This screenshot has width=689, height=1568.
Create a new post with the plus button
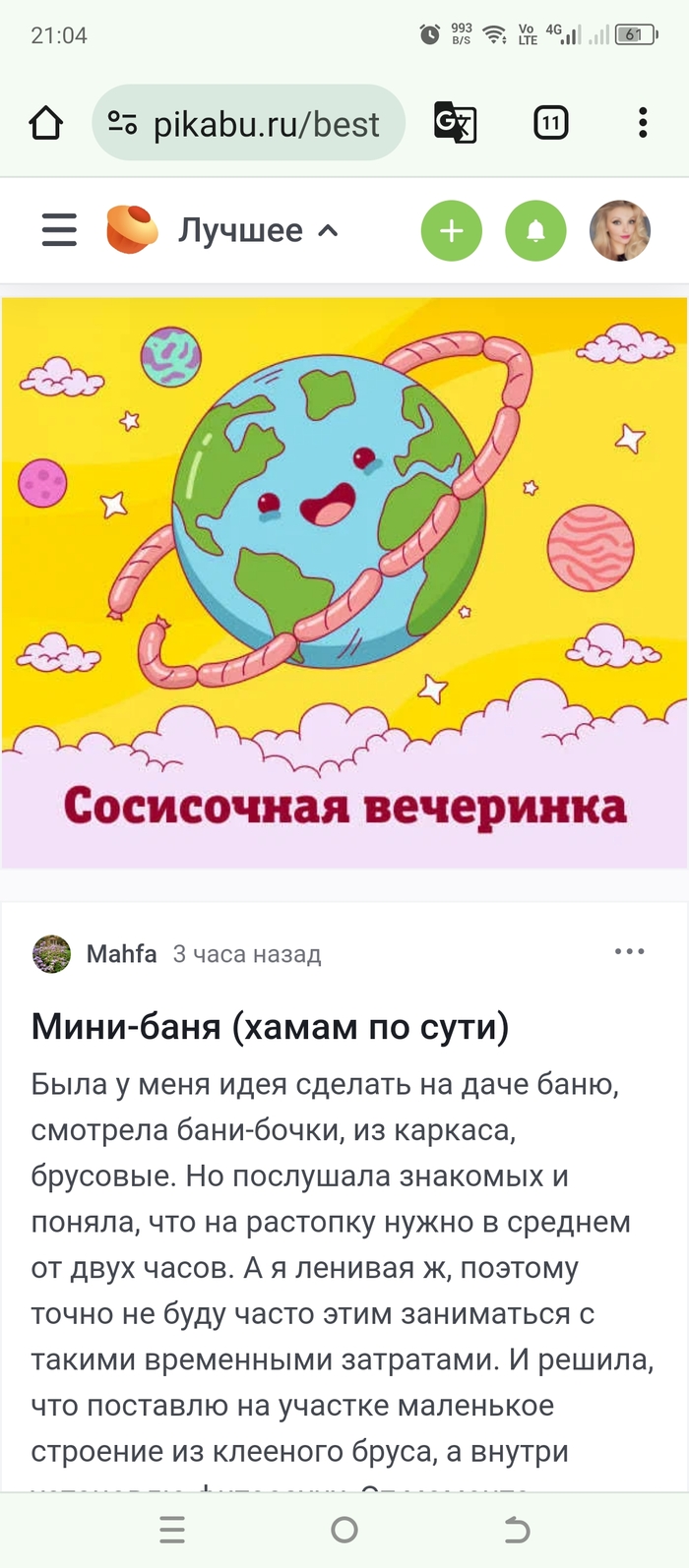451,230
